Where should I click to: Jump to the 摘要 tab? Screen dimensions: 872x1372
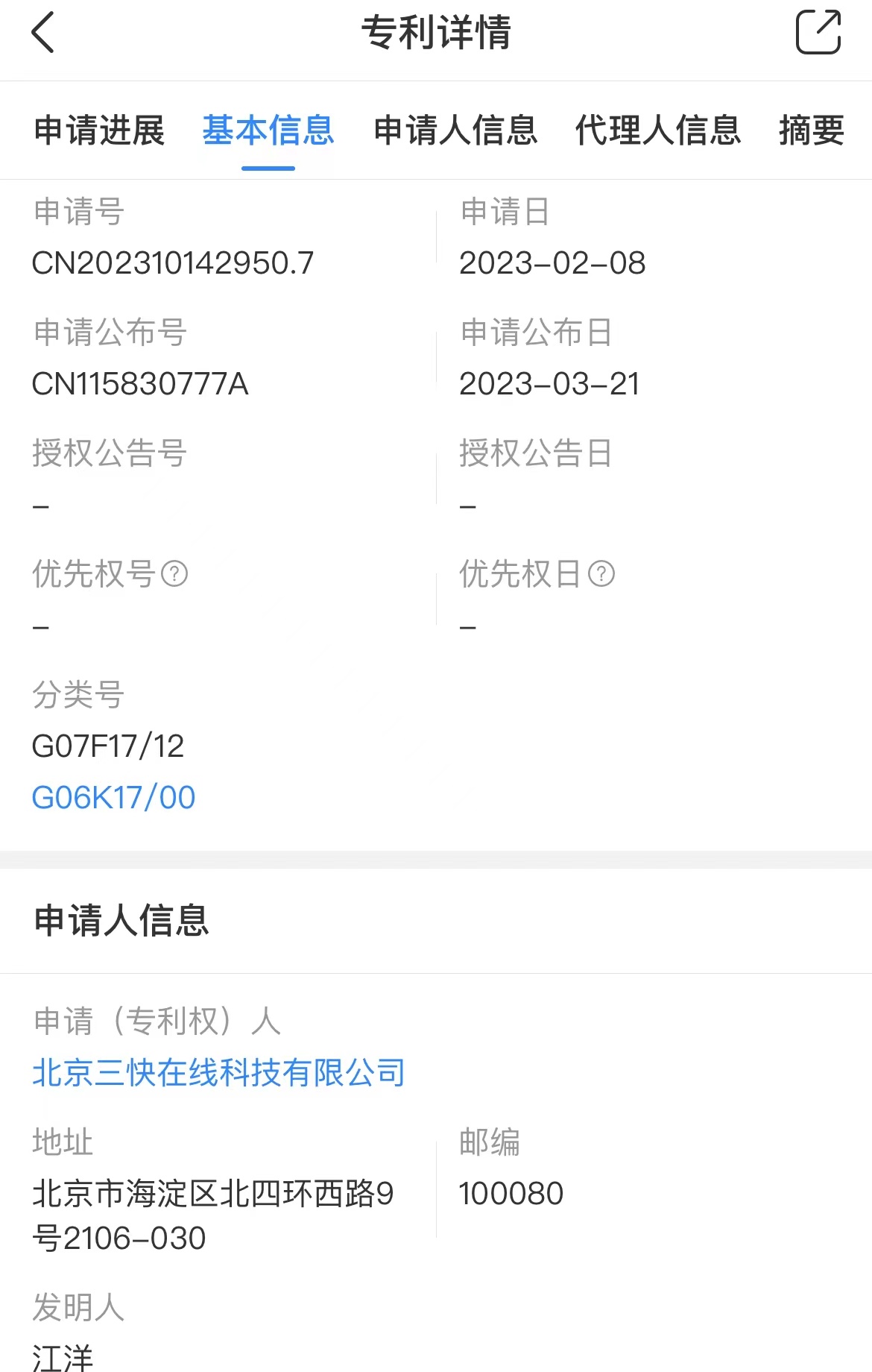[811, 130]
